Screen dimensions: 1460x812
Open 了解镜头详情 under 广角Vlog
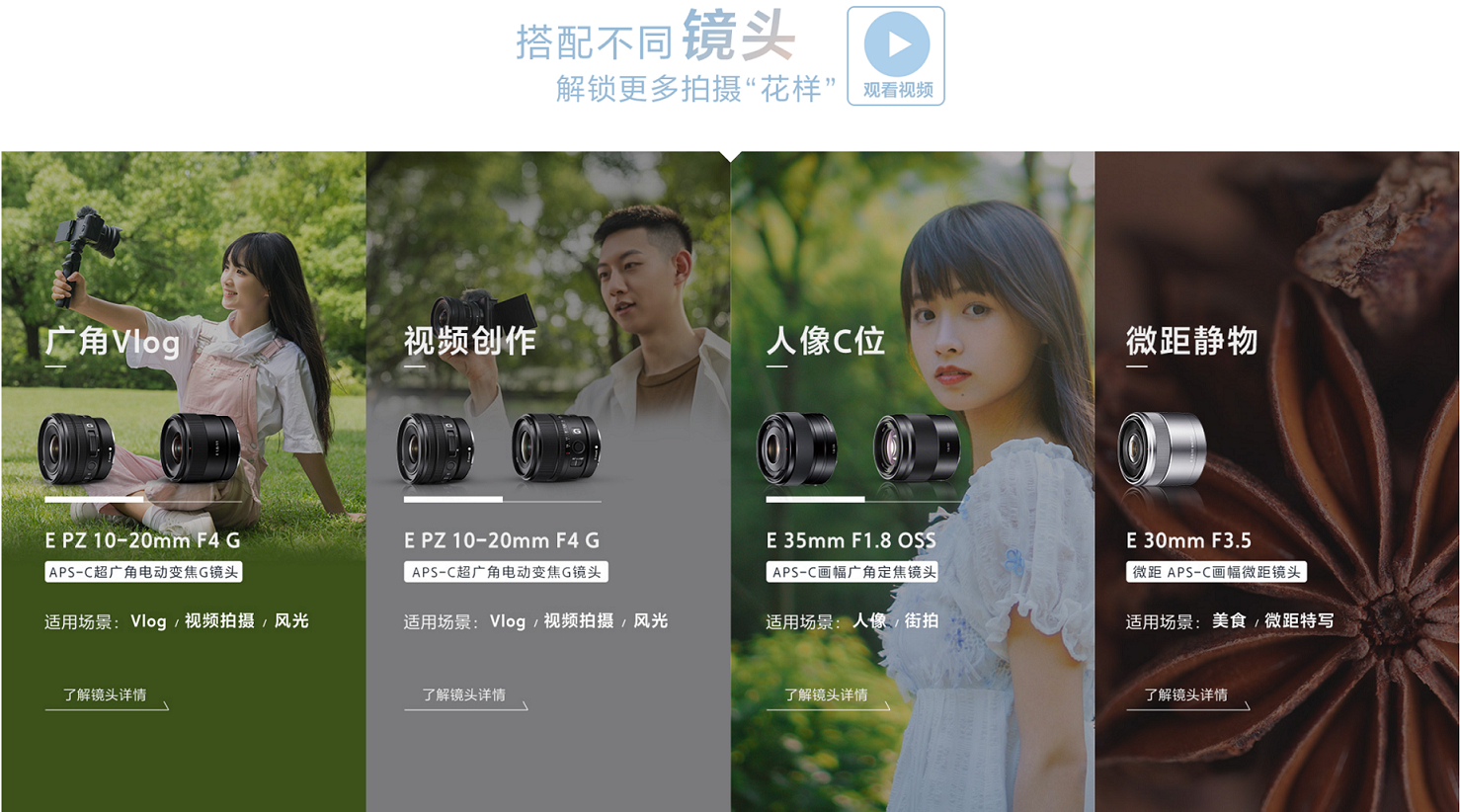click(x=106, y=695)
